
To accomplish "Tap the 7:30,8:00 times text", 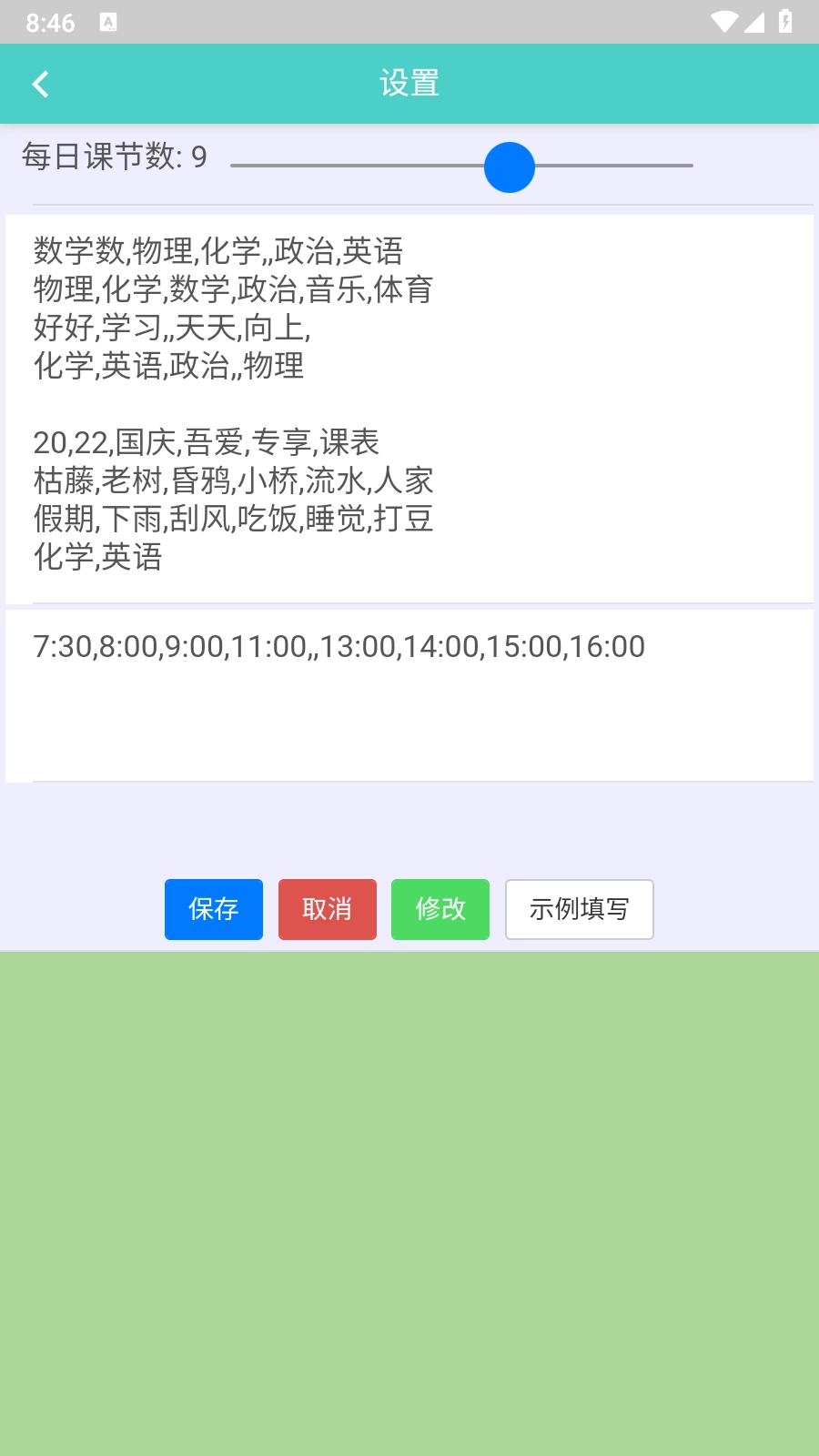I will [x=339, y=646].
